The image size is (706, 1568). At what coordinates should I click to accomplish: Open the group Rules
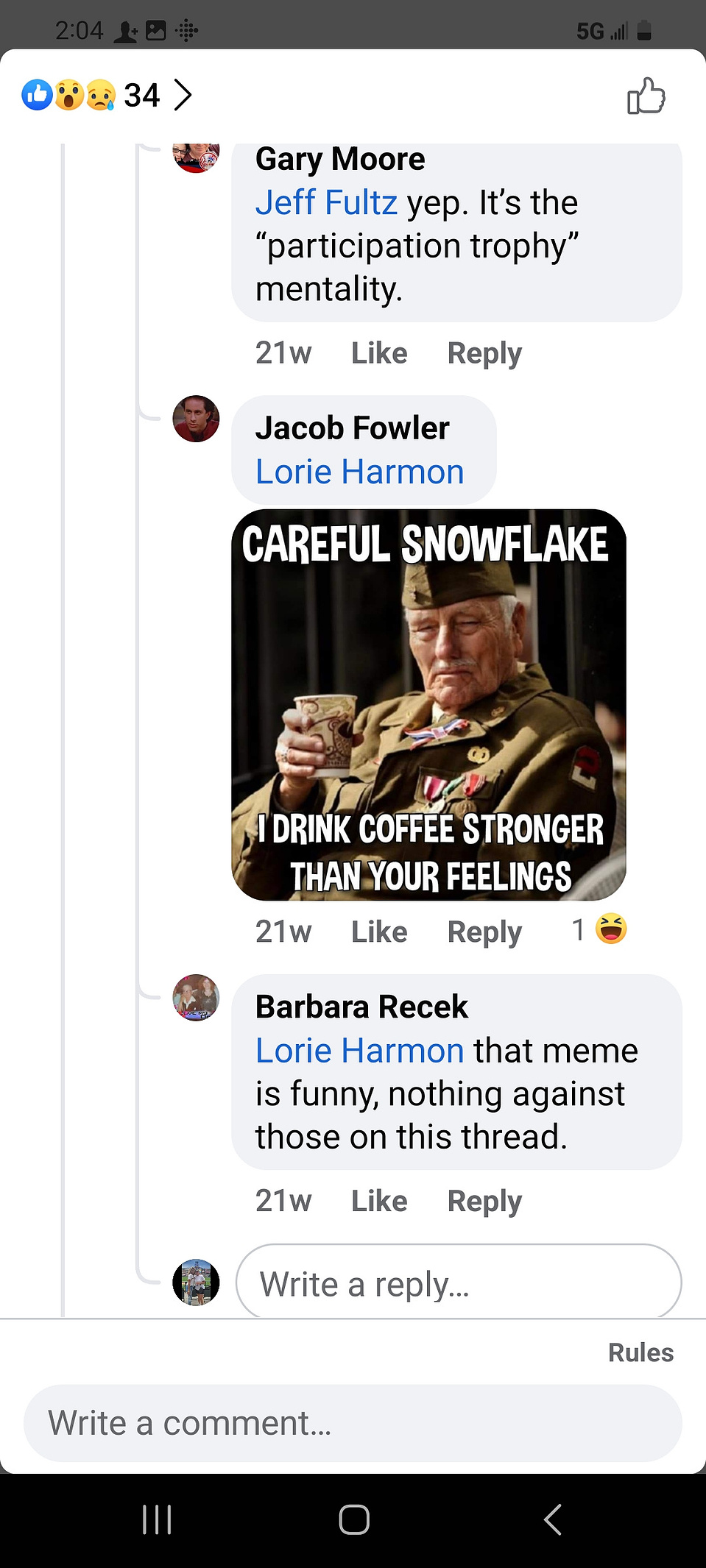point(640,1352)
